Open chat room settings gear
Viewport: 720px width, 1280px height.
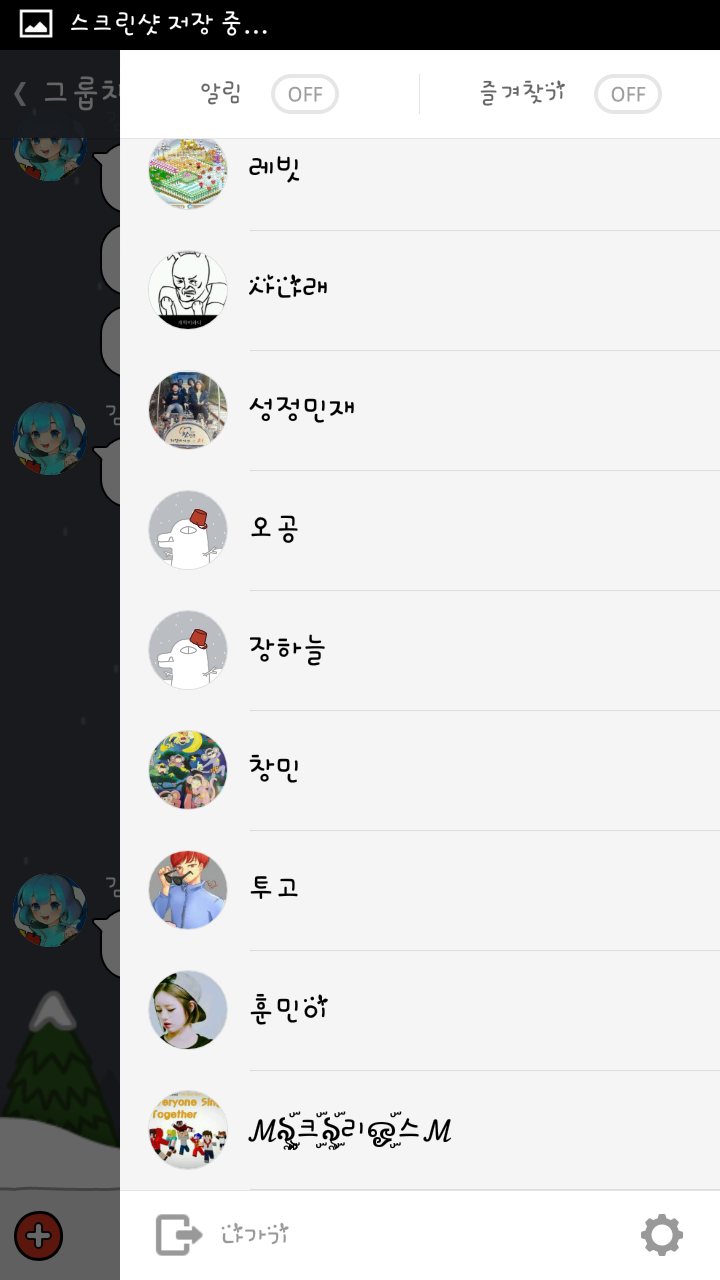point(662,1235)
